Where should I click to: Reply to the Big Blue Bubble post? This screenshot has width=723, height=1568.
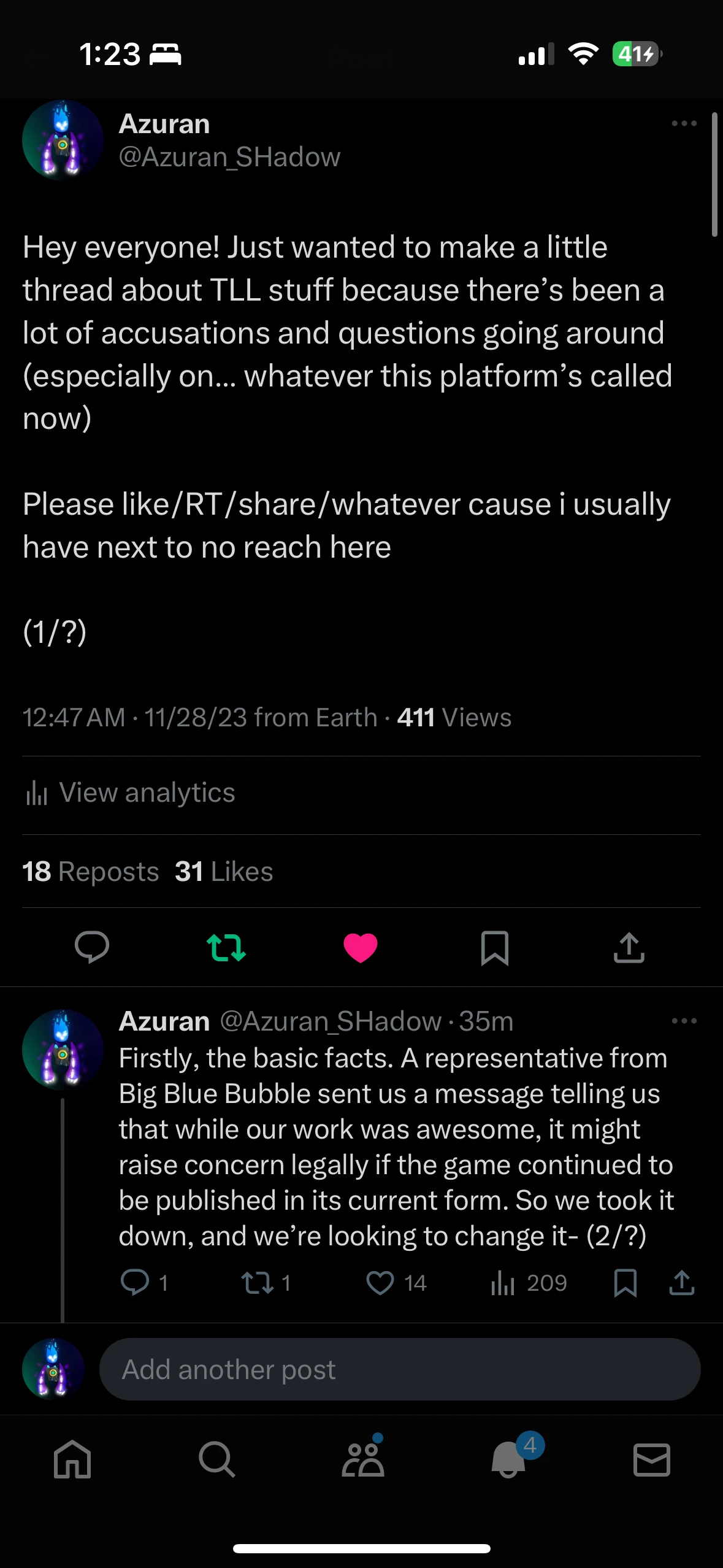tap(136, 1283)
